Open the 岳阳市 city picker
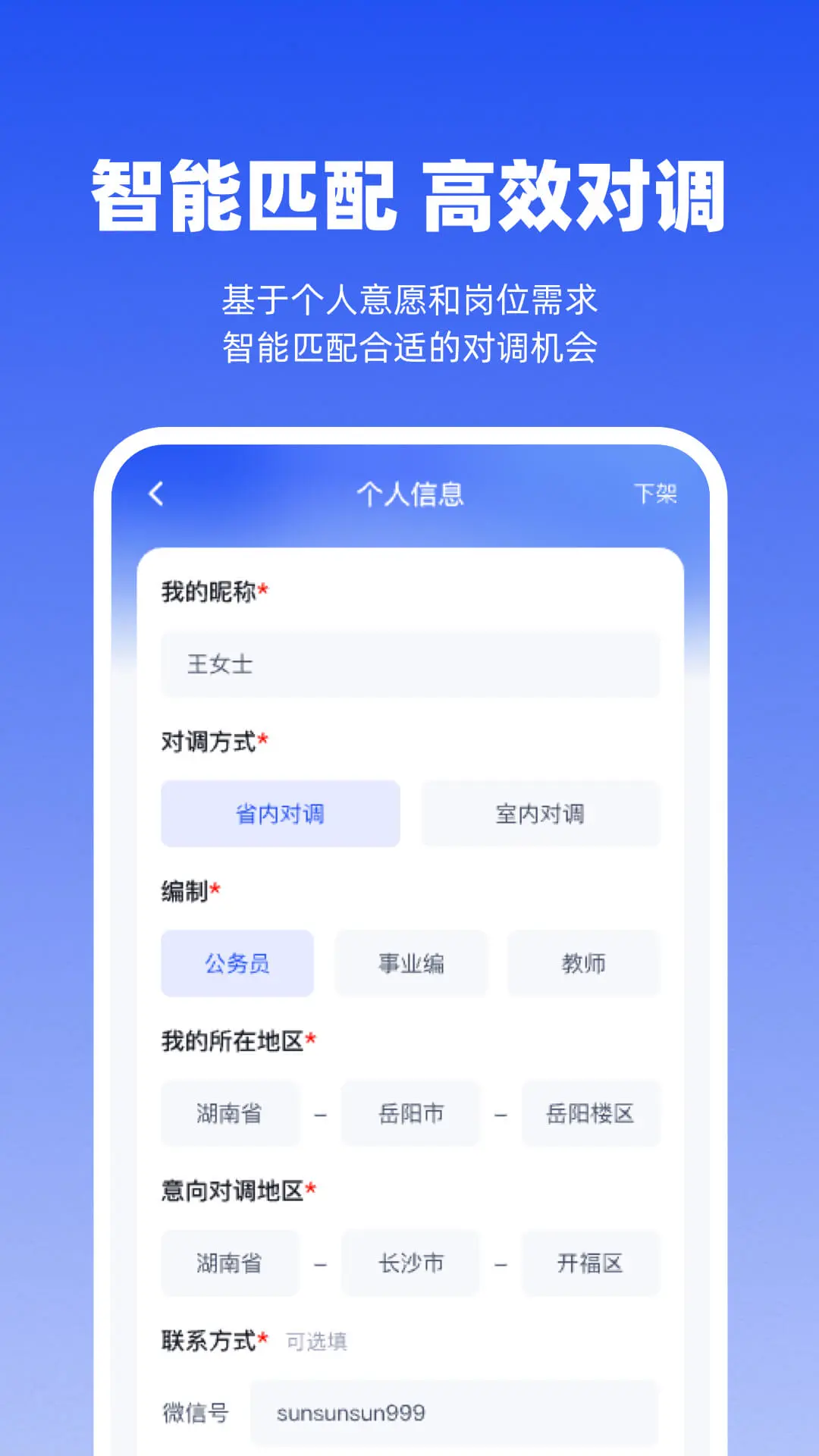The height and width of the screenshot is (1456, 819). (410, 1113)
